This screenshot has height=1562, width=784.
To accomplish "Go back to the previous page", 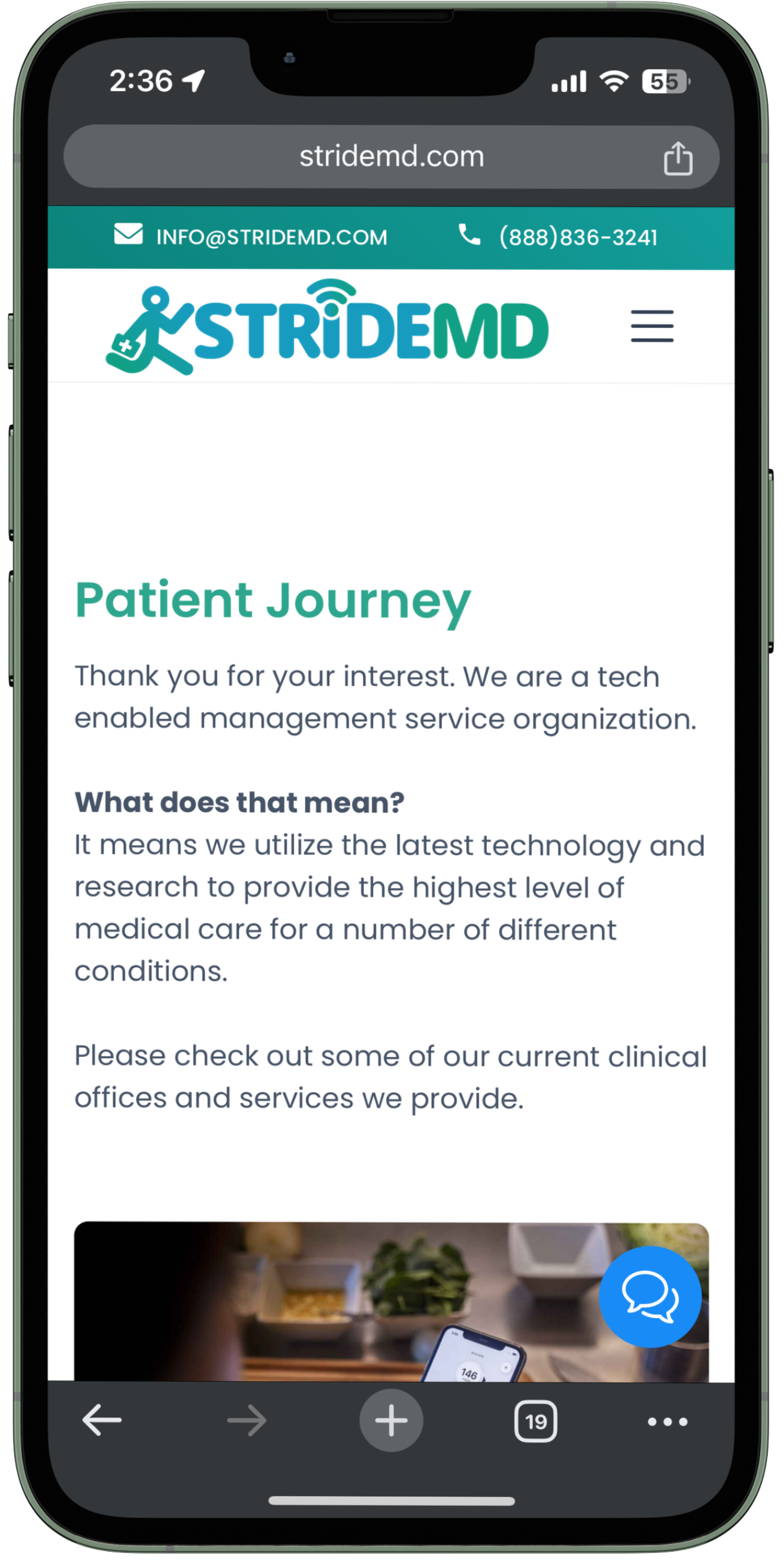I will (102, 1421).
